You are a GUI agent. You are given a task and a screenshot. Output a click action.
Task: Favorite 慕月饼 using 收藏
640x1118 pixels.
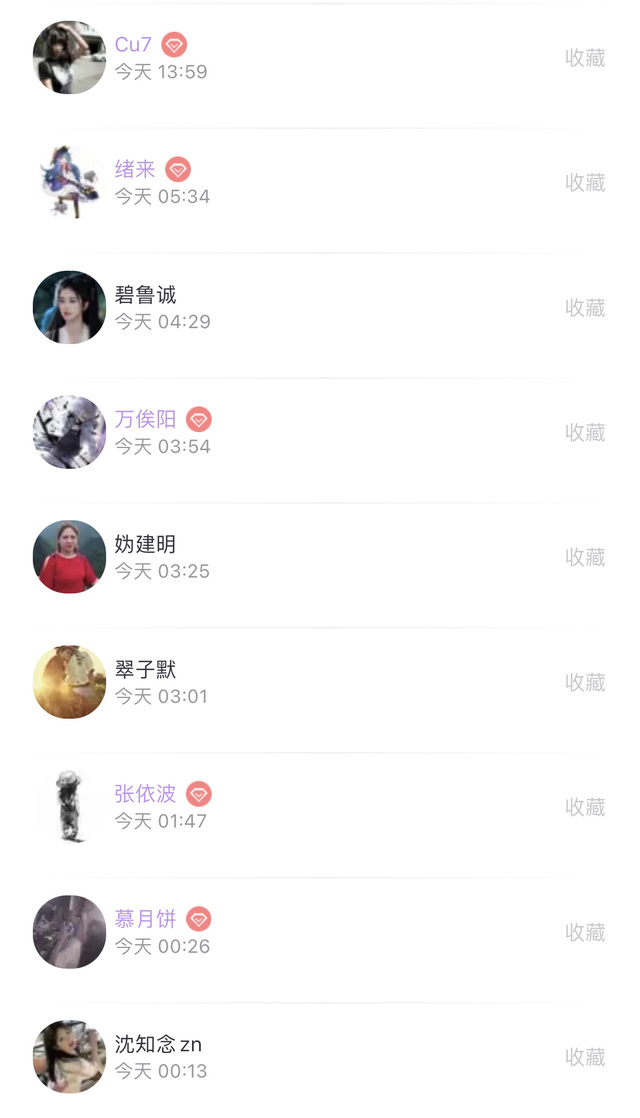pyautogui.click(x=585, y=933)
